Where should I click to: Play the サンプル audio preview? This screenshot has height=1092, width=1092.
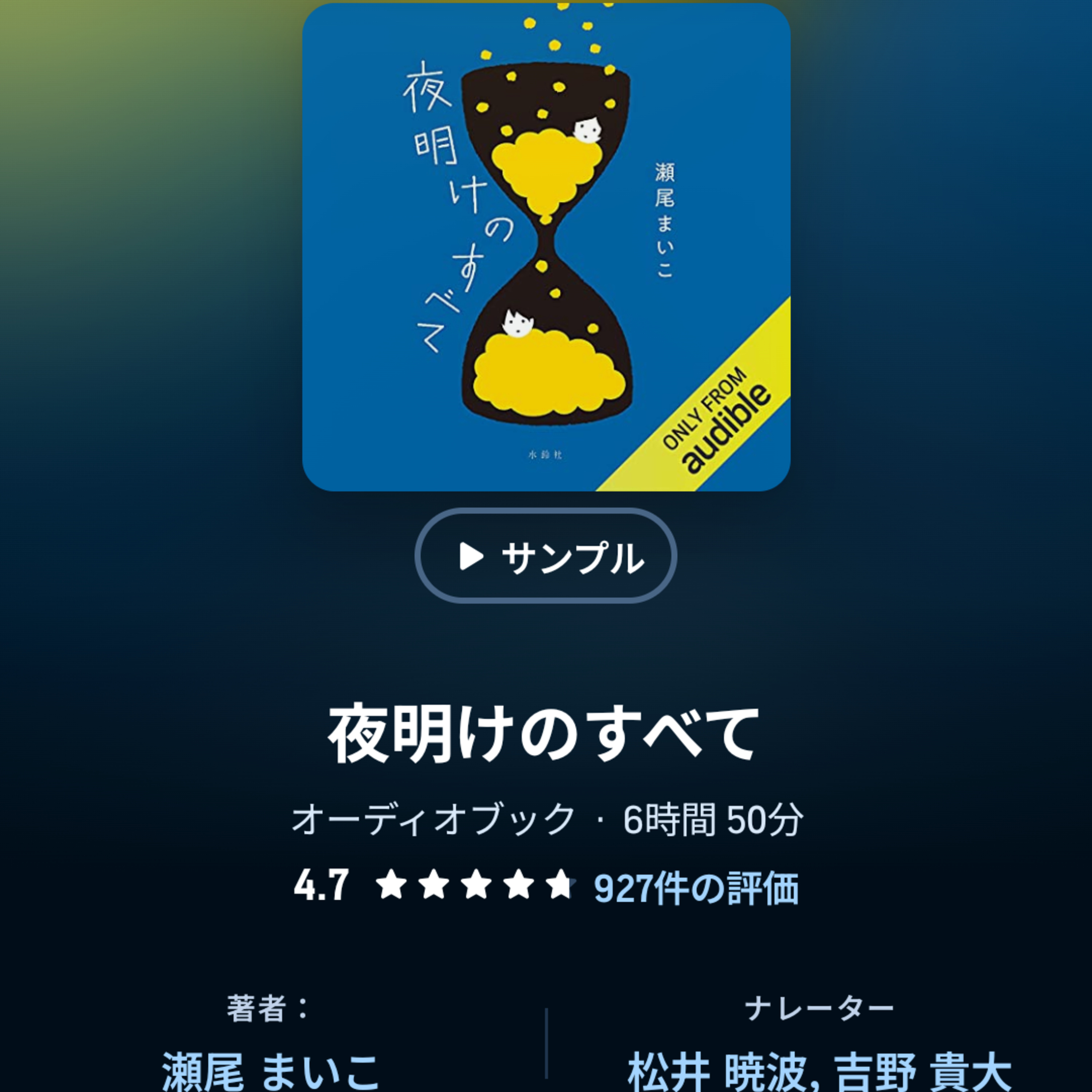[x=545, y=556]
